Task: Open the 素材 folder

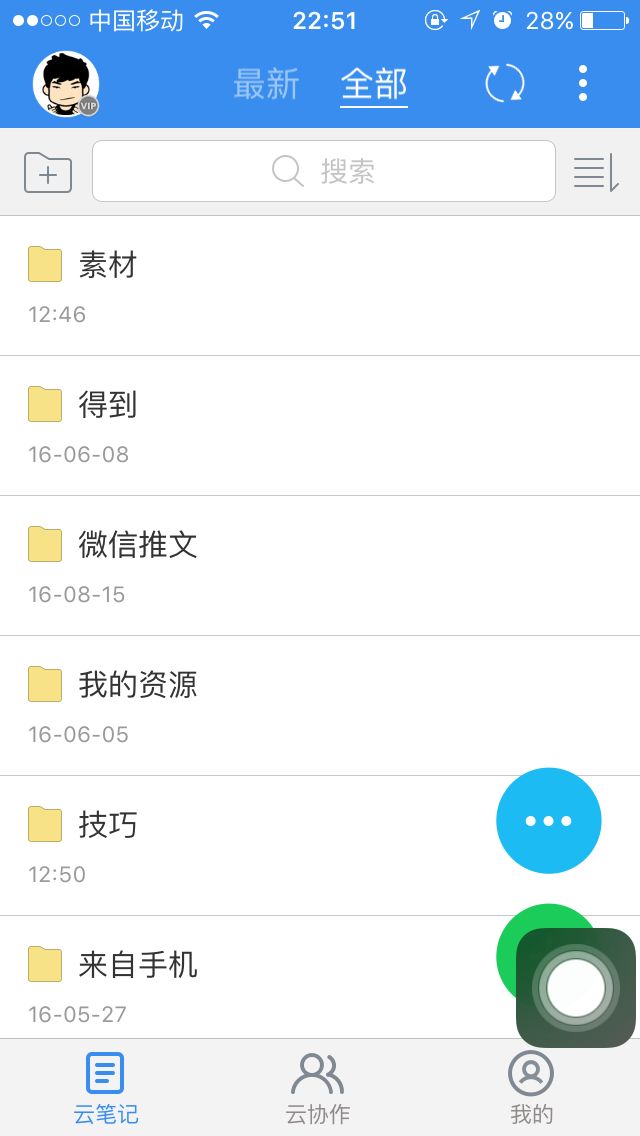Action: click(x=320, y=285)
